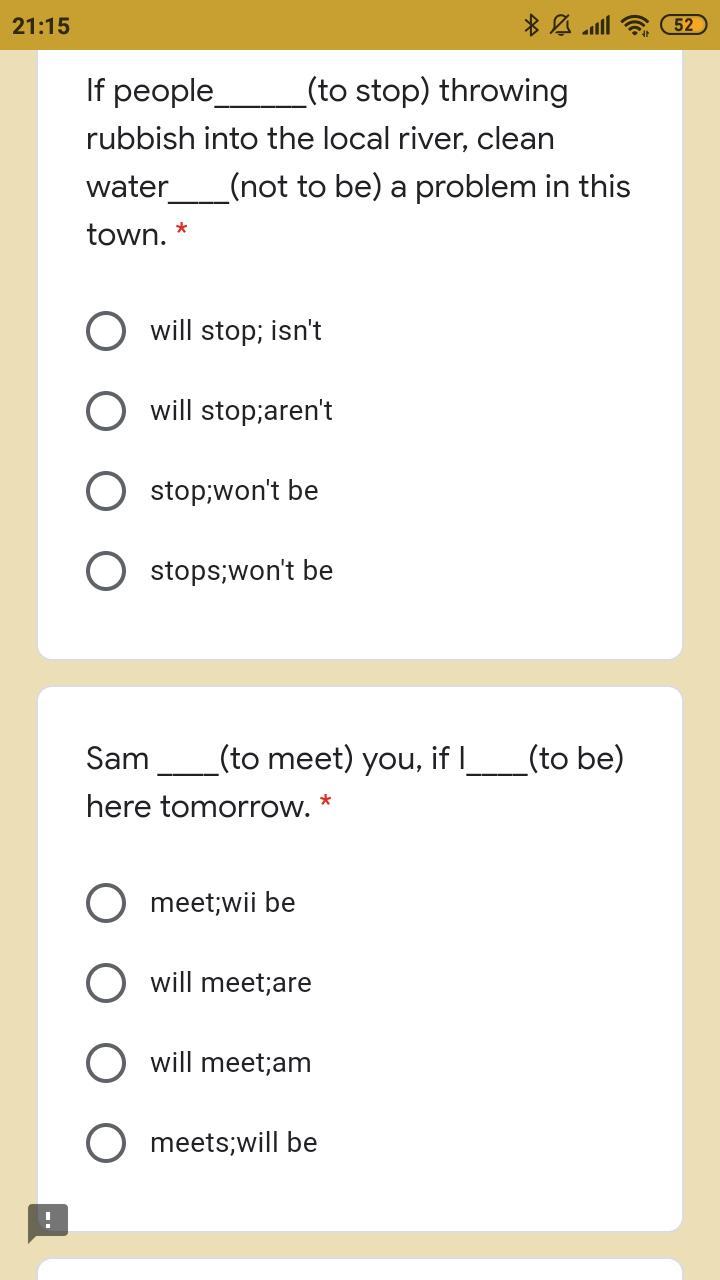Viewport: 720px width, 1280px height.
Task: Mark 'stops;won't be' as the answer
Action: tap(106, 571)
